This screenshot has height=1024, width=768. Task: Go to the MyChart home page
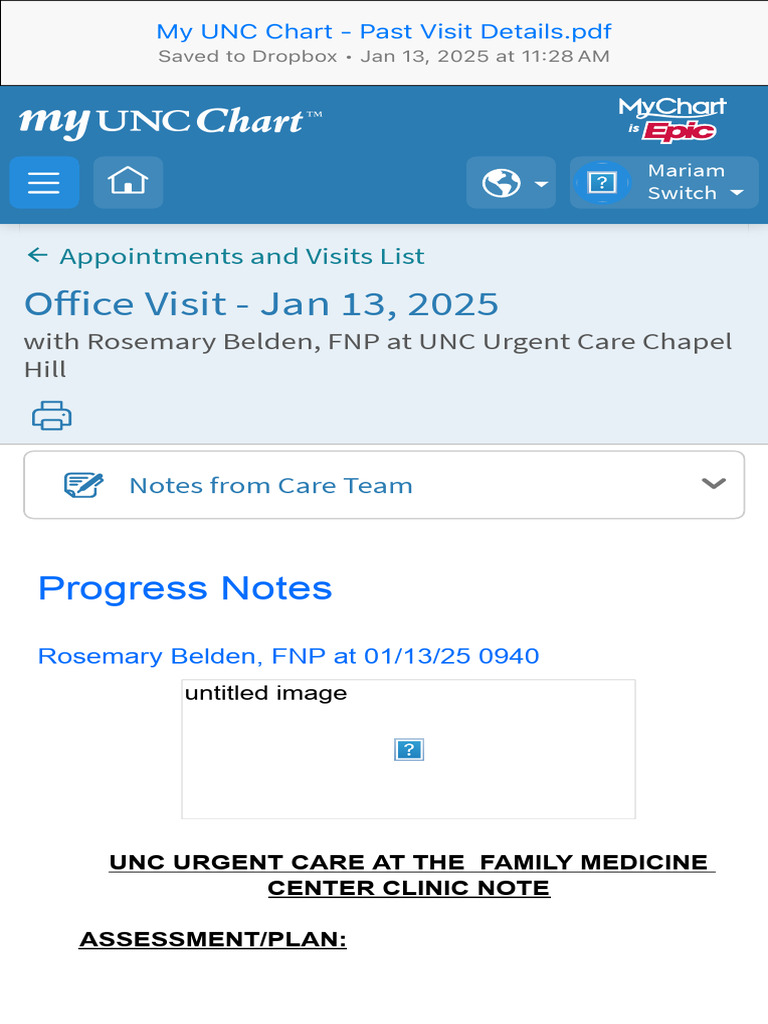(128, 183)
